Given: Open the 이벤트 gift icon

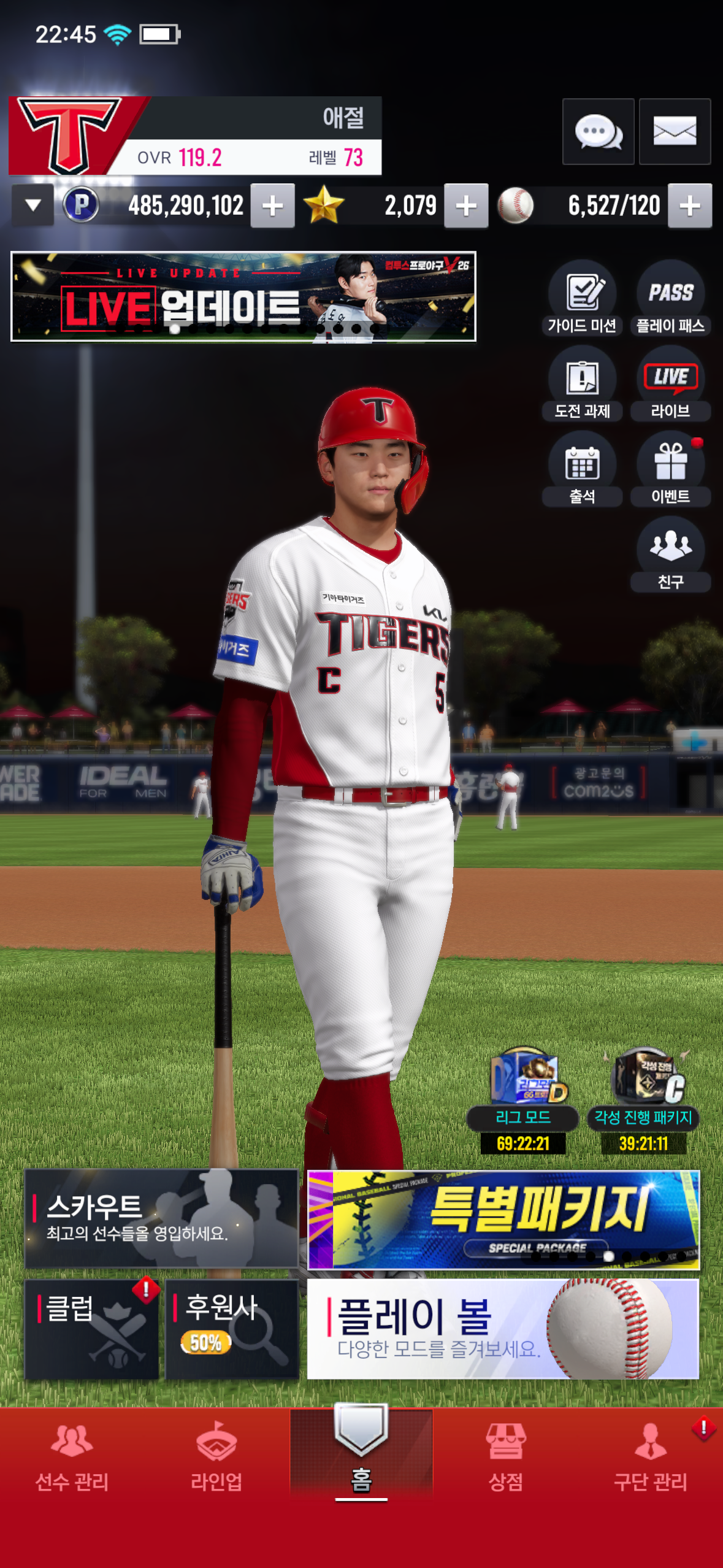Looking at the screenshot, I should 670,469.
